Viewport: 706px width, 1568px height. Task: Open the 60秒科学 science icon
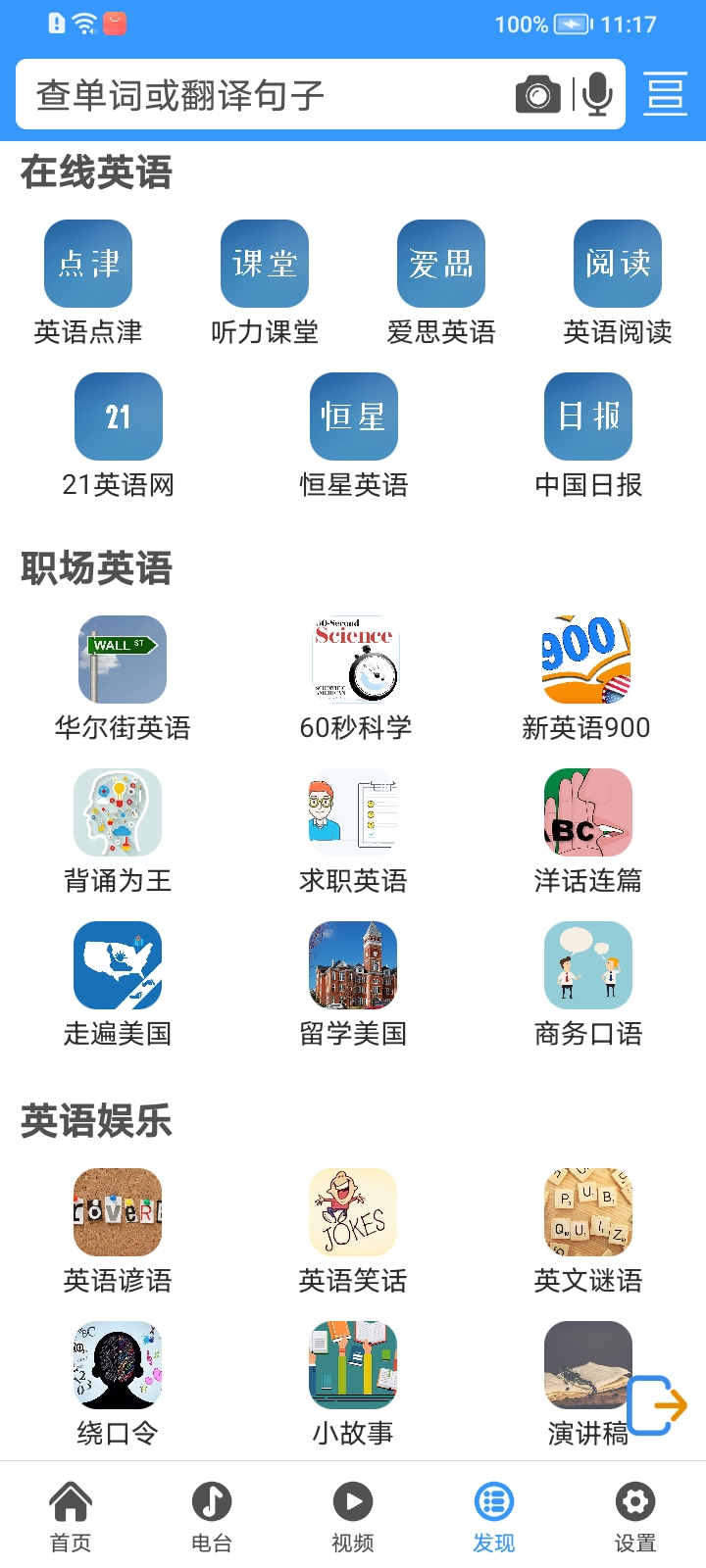352,660
